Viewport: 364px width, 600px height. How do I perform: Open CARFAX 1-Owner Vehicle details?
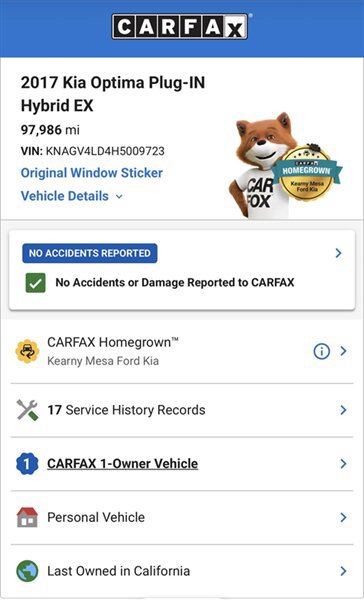tap(182, 464)
